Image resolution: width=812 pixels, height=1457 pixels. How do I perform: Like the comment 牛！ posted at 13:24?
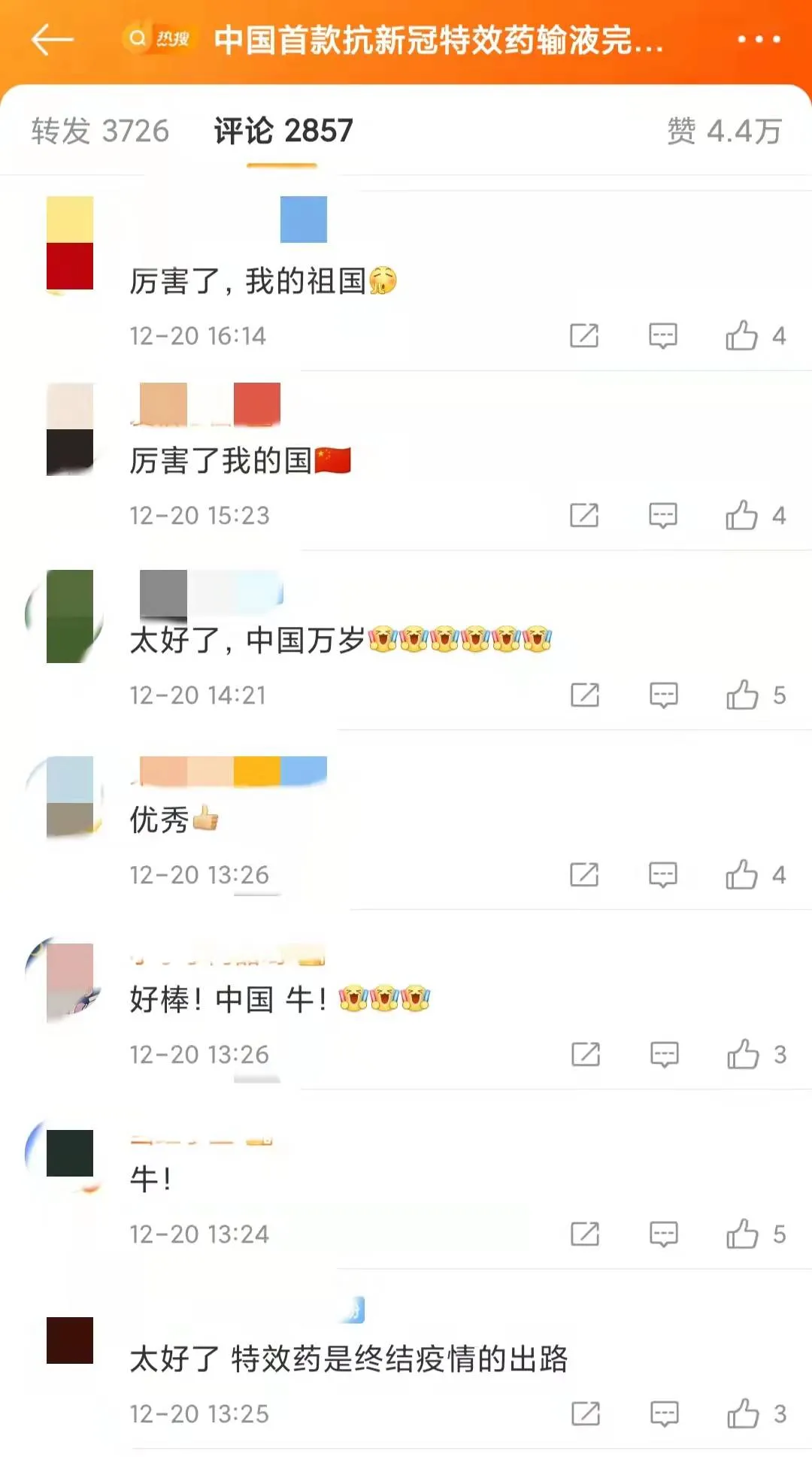click(x=755, y=1234)
